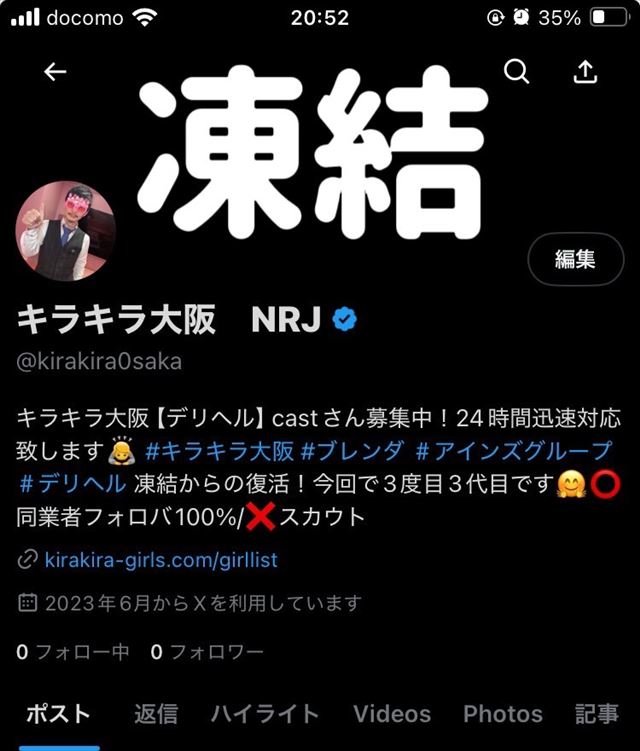Viewport: 640px width, 751px height.
Task: Open the #デリヘル hashtag
Action: tap(73, 484)
